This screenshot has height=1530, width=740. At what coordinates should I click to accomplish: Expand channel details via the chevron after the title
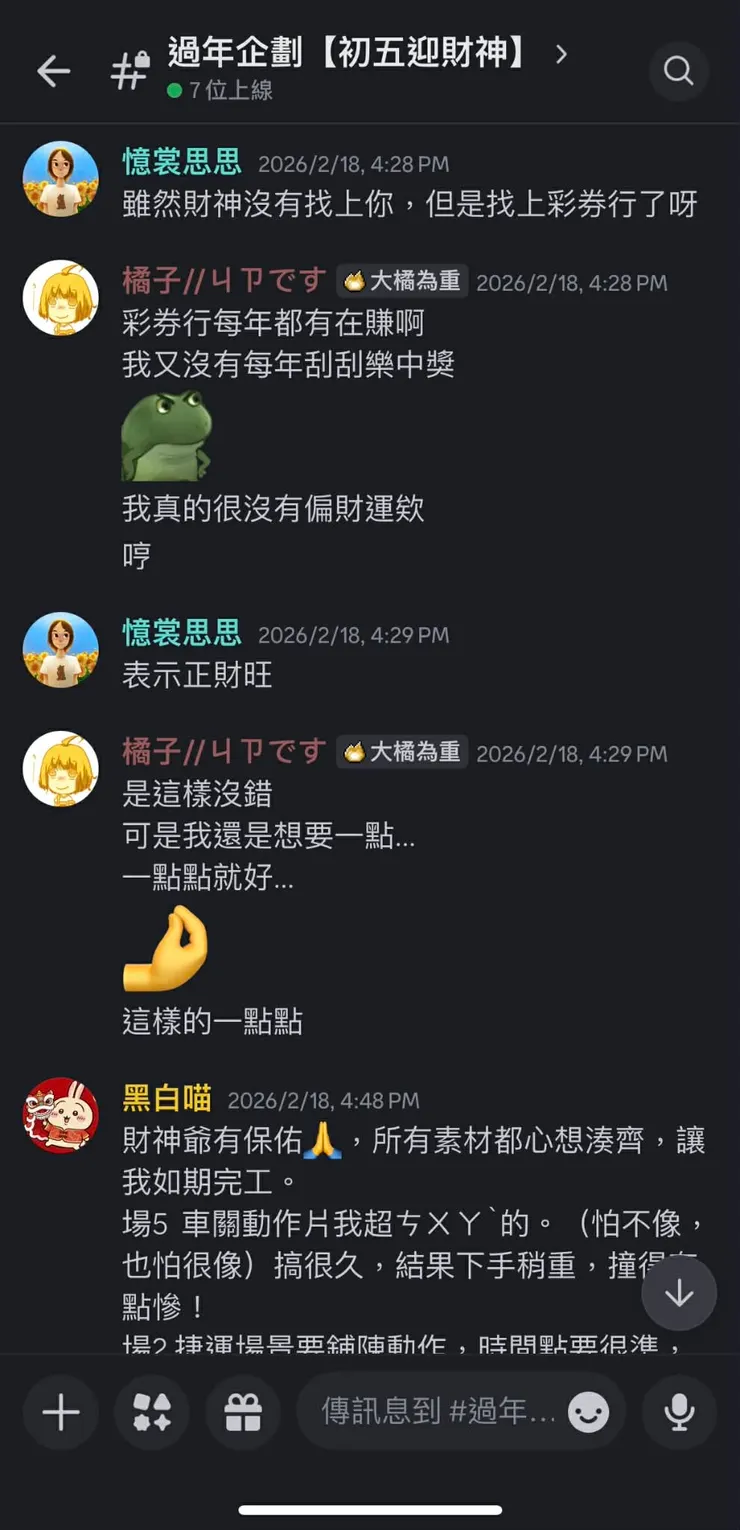562,57
